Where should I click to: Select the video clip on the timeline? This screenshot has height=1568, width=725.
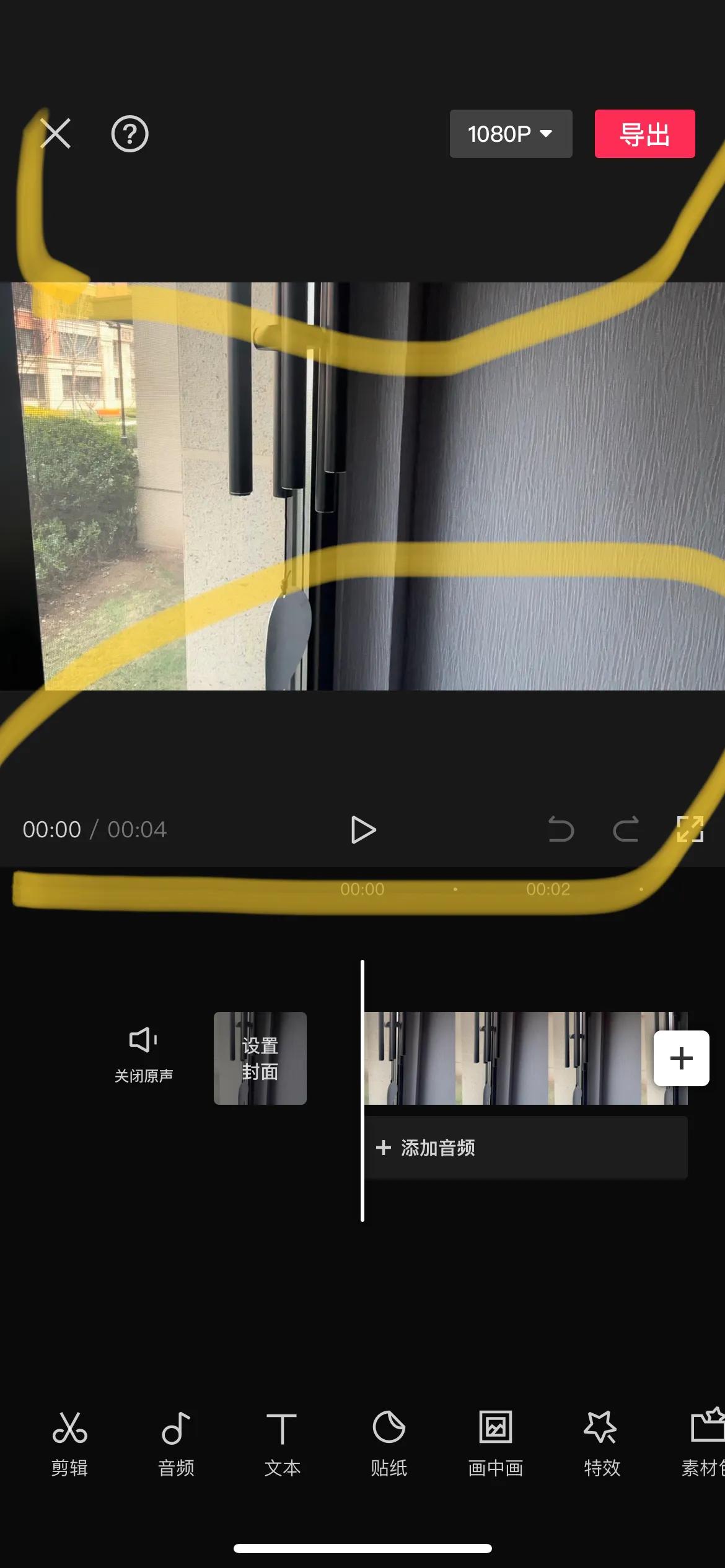(x=508, y=1058)
